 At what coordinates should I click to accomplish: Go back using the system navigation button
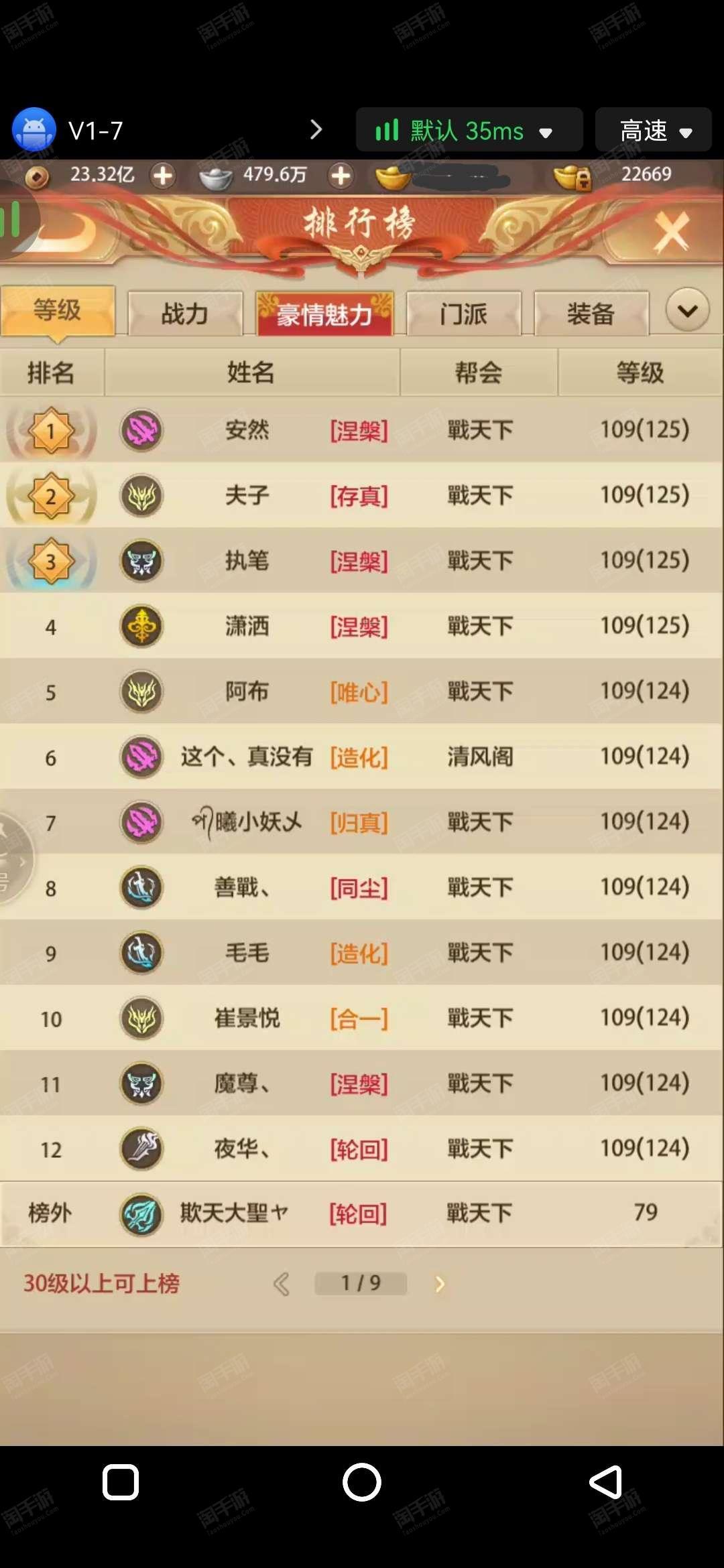(x=605, y=1482)
